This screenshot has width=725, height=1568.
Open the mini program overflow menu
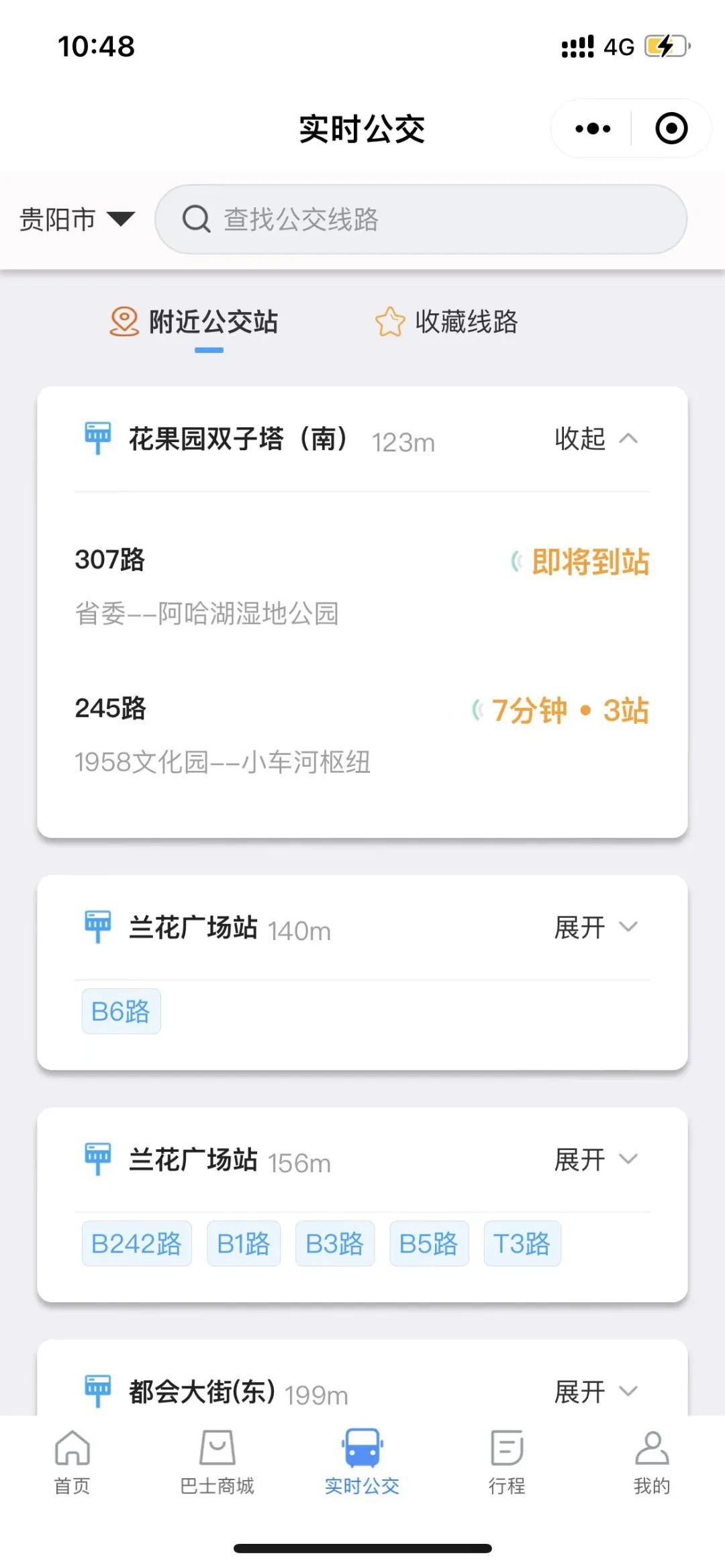coord(593,129)
